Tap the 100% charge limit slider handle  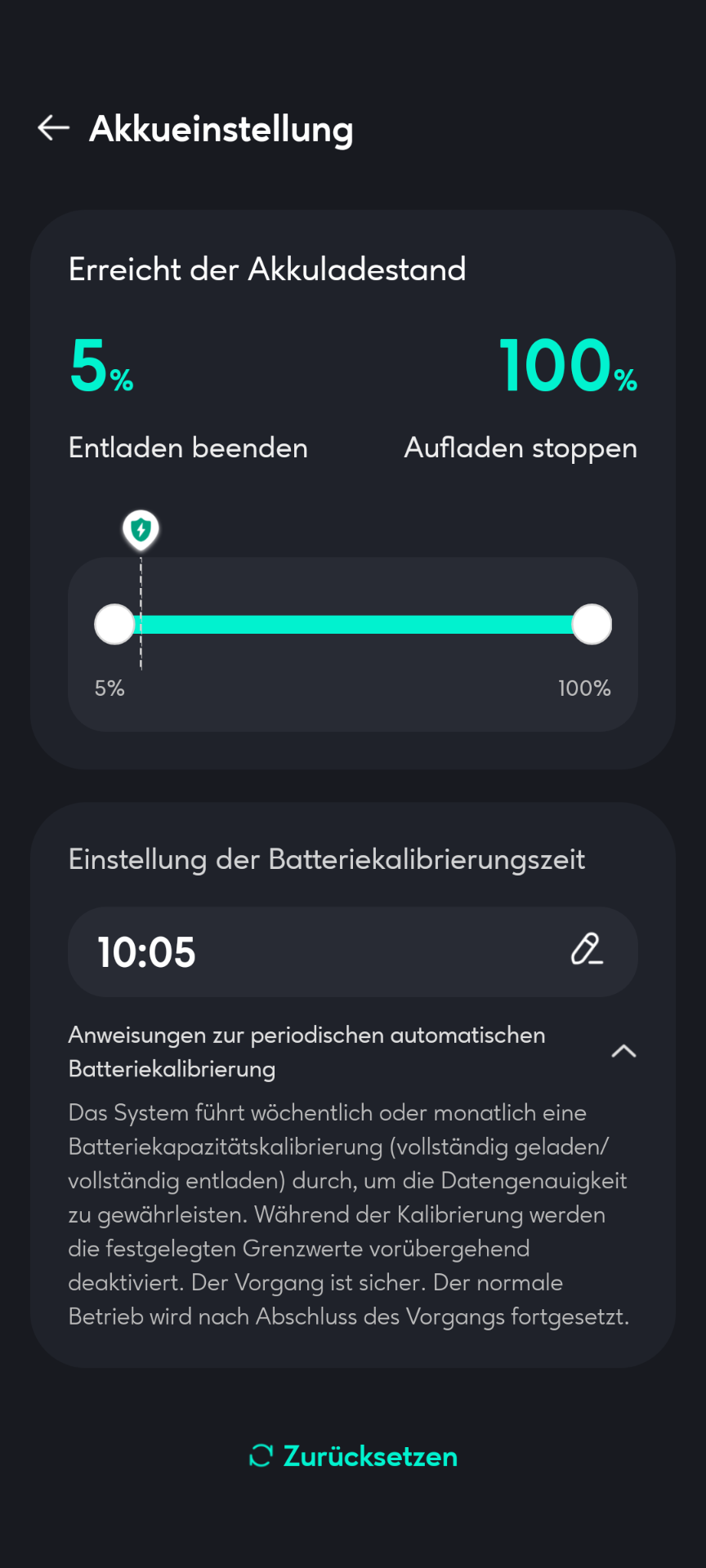tap(592, 625)
